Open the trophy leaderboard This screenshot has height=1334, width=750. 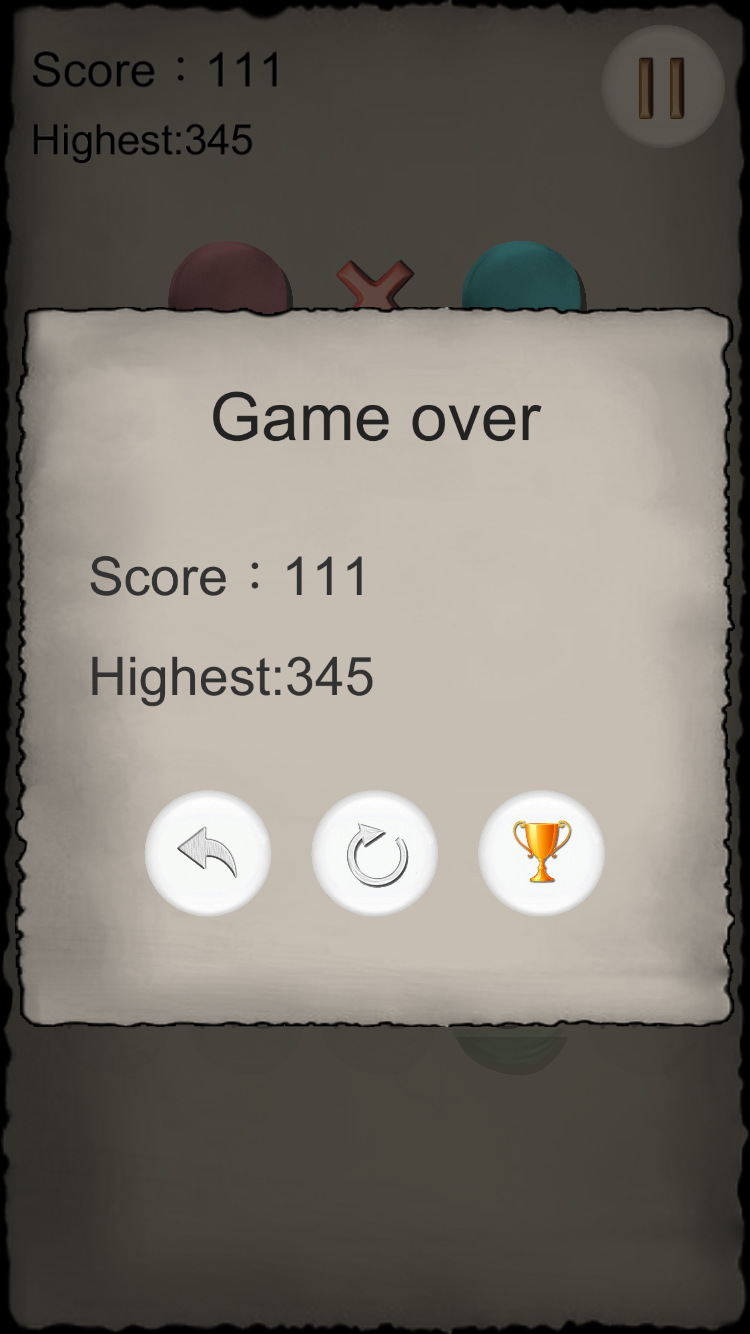(x=541, y=853)
